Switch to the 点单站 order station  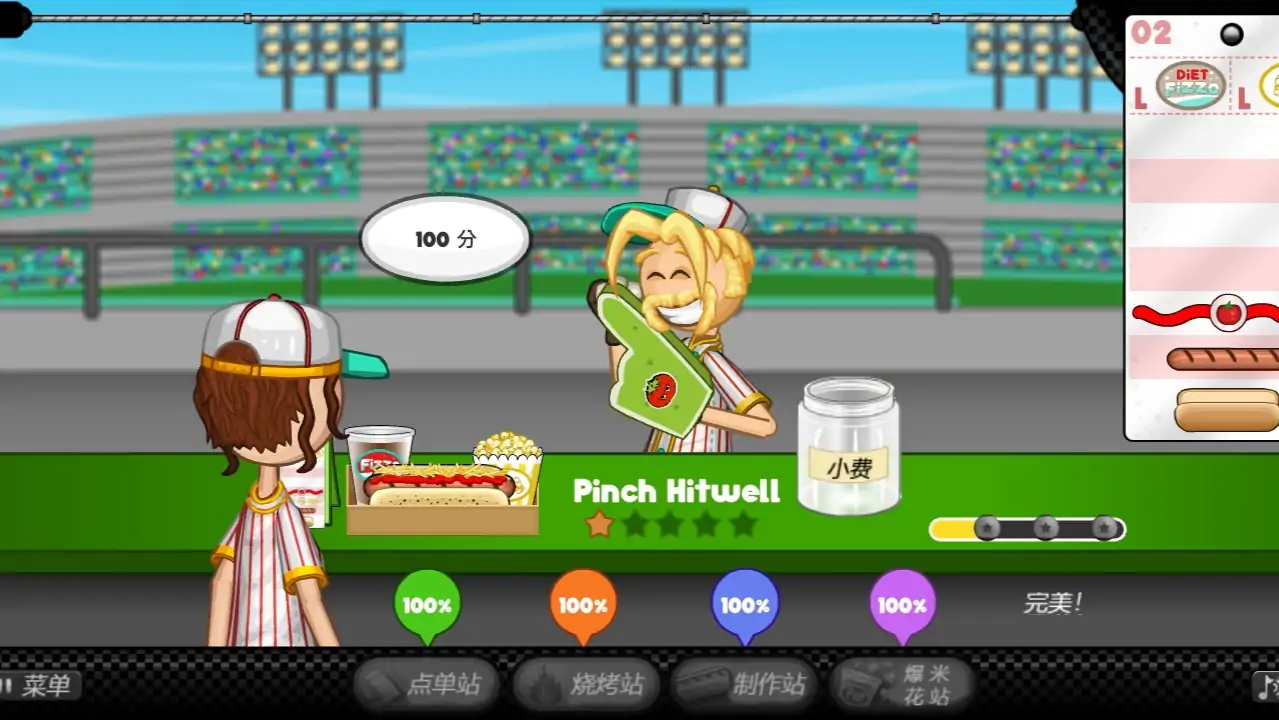pos(422,684)
